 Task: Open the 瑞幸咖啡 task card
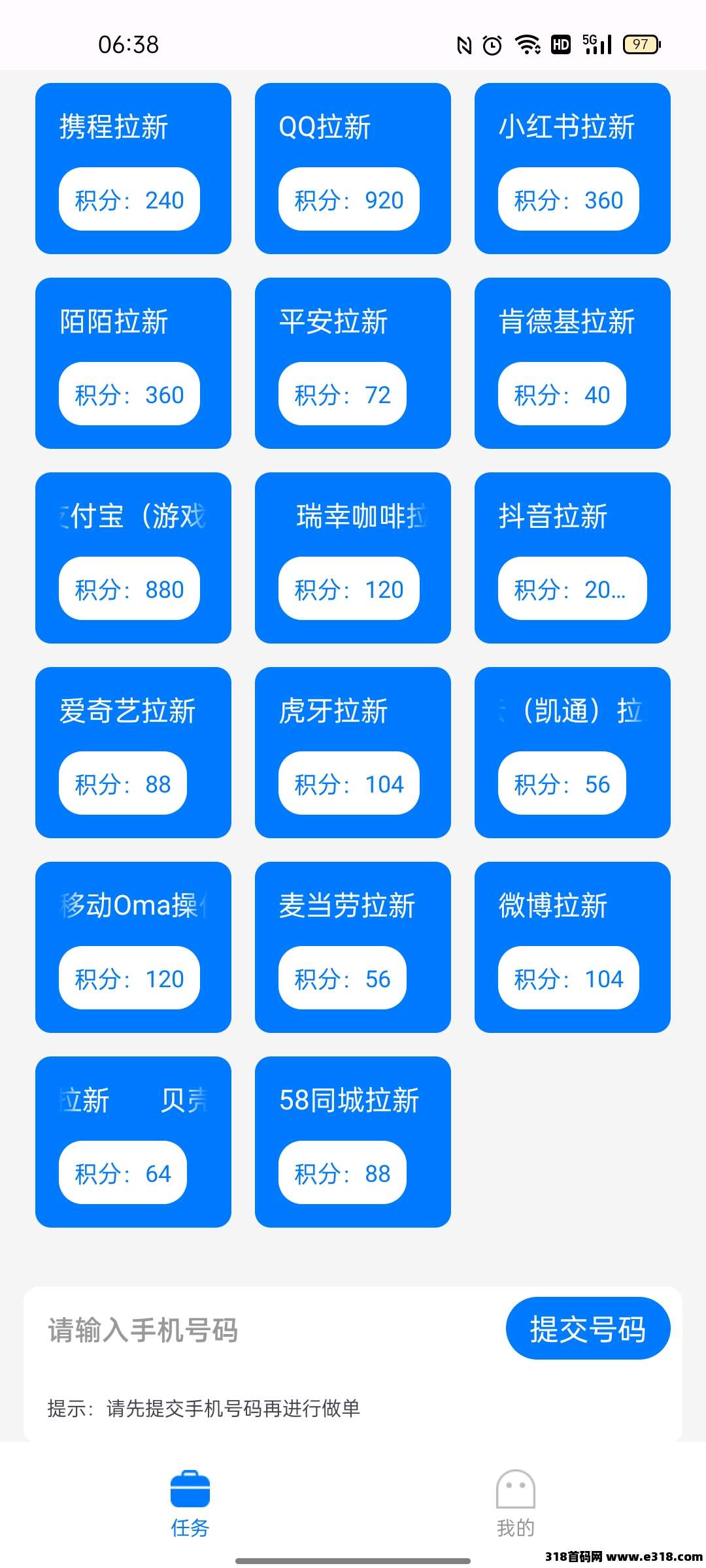pyautogui.click(x=353, y=557)
